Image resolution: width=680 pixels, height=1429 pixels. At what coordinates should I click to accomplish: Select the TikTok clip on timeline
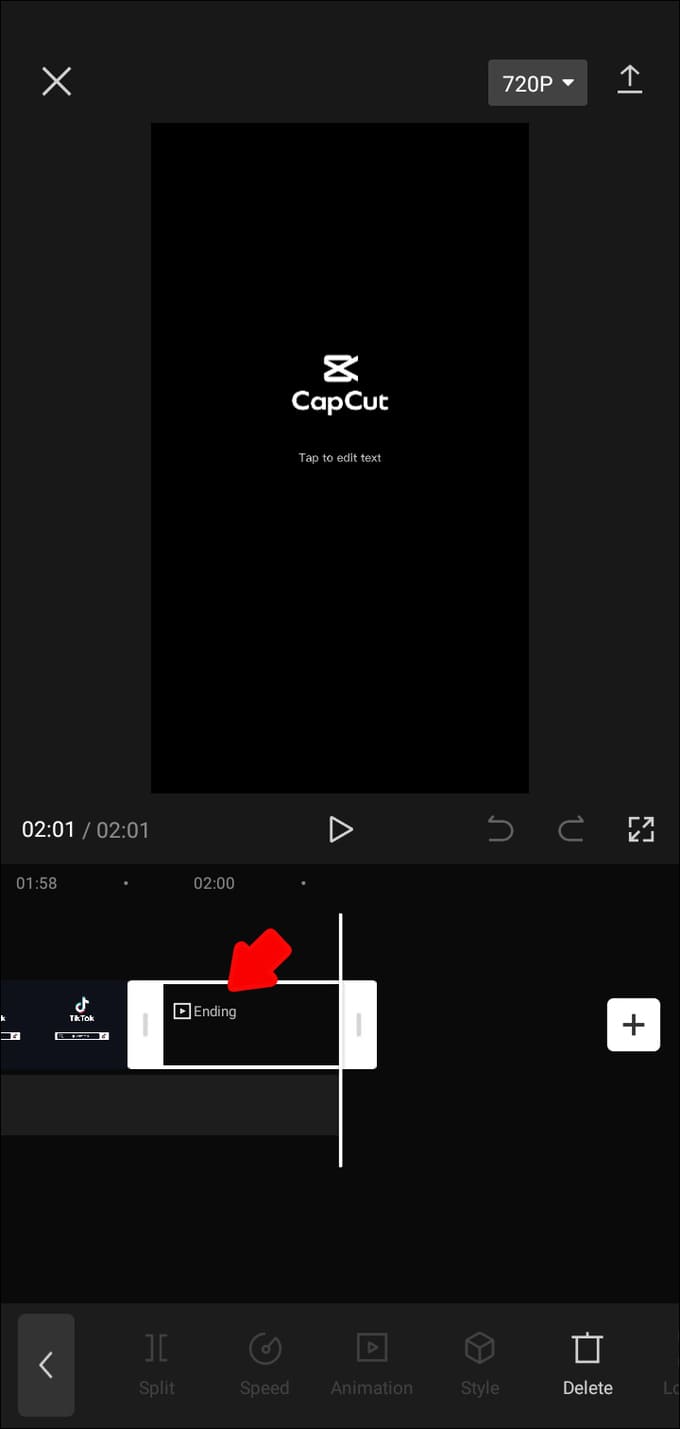(x=70, y=1024)
